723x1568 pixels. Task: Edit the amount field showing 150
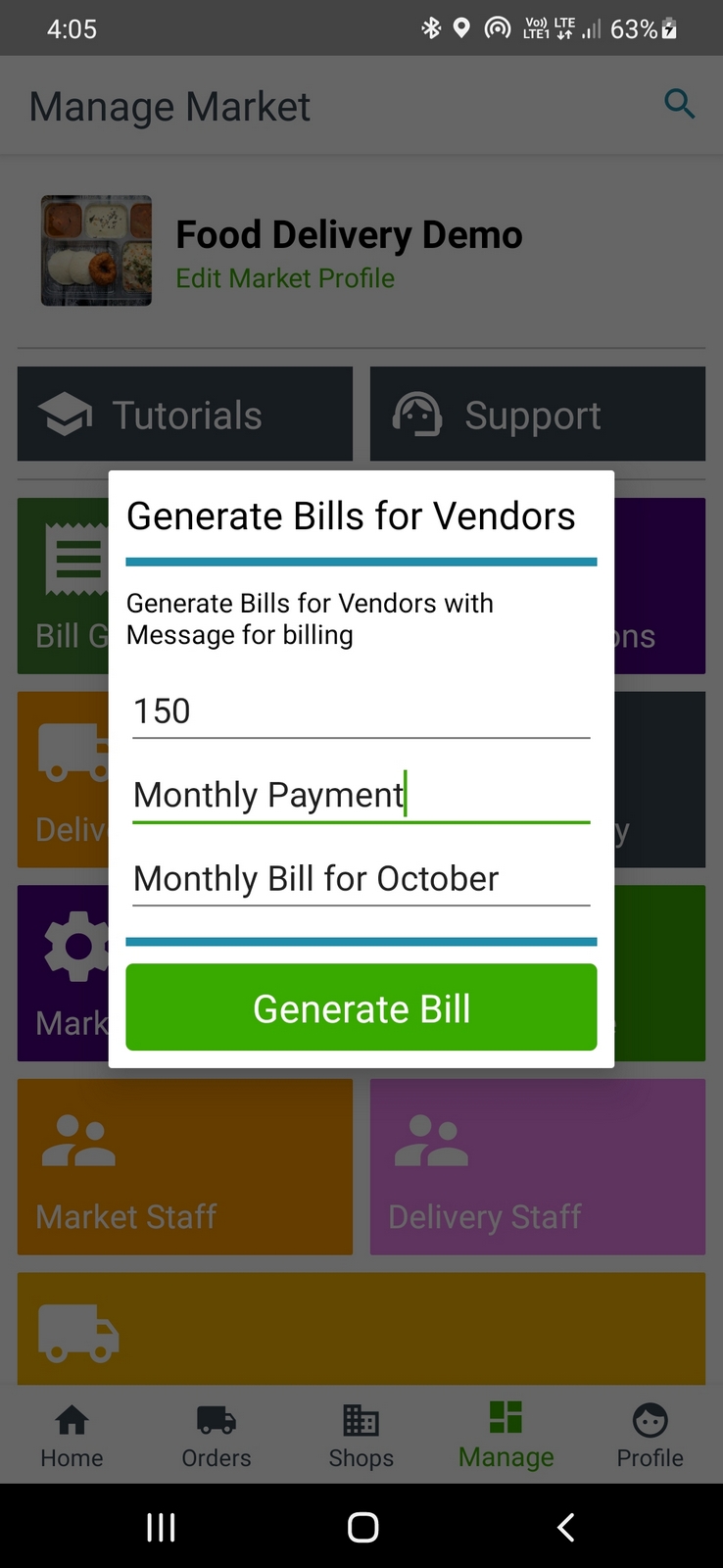[361, 711]
